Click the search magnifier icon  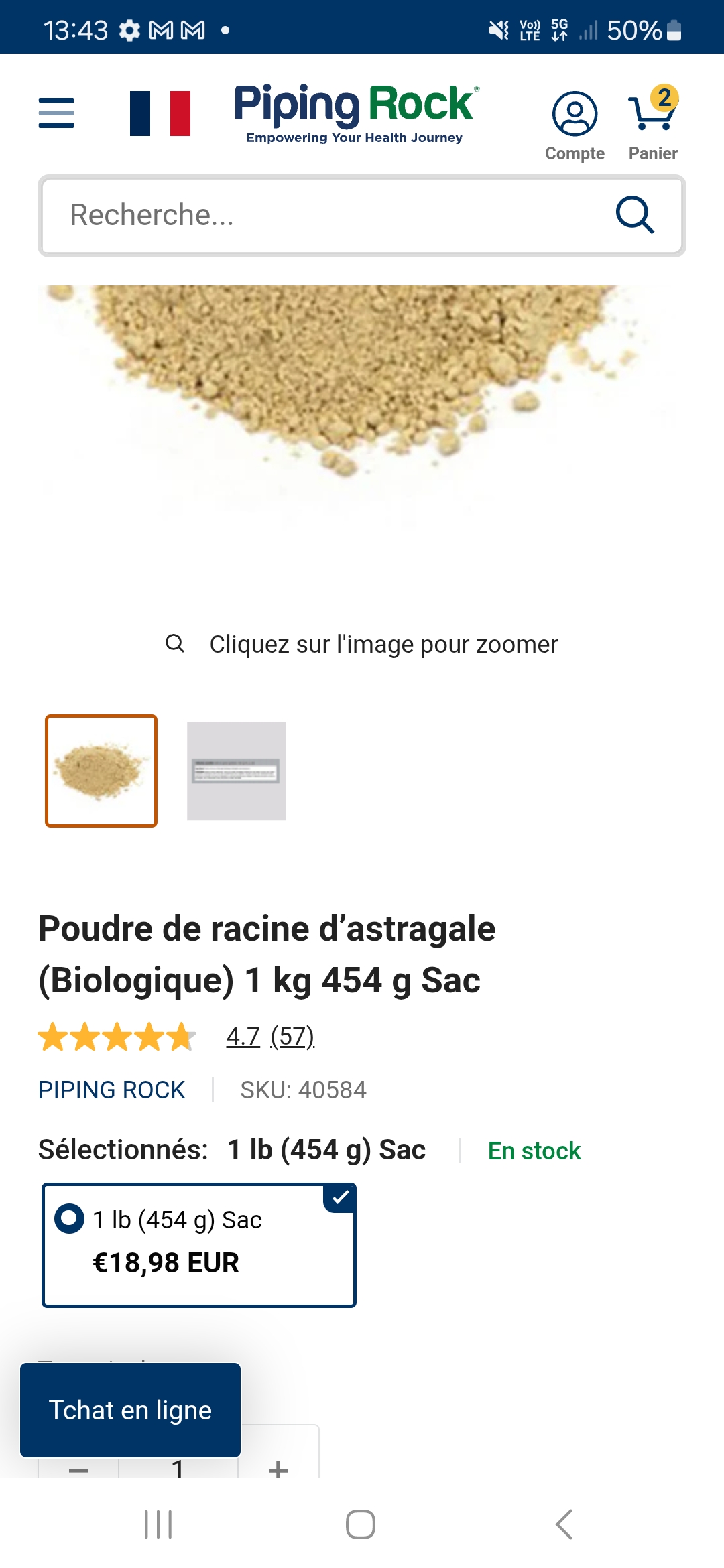click(634, 215)
